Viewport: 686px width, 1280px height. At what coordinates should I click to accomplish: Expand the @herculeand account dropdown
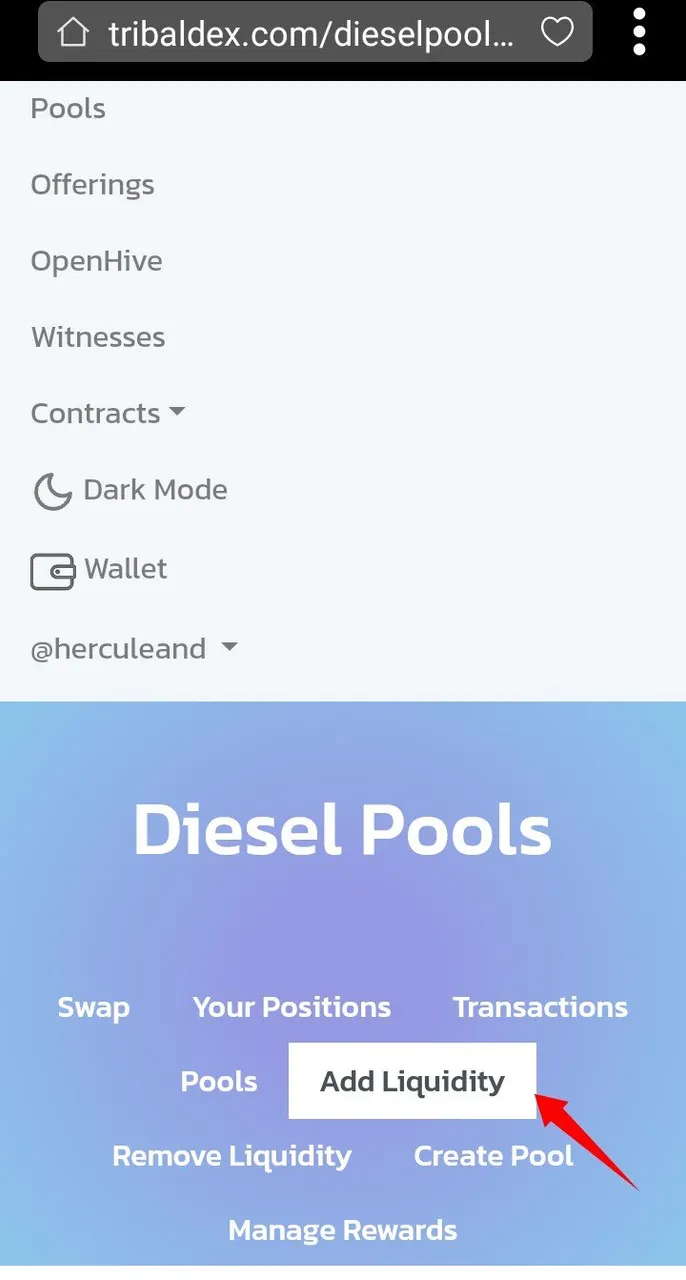click(x=134, y=648)
